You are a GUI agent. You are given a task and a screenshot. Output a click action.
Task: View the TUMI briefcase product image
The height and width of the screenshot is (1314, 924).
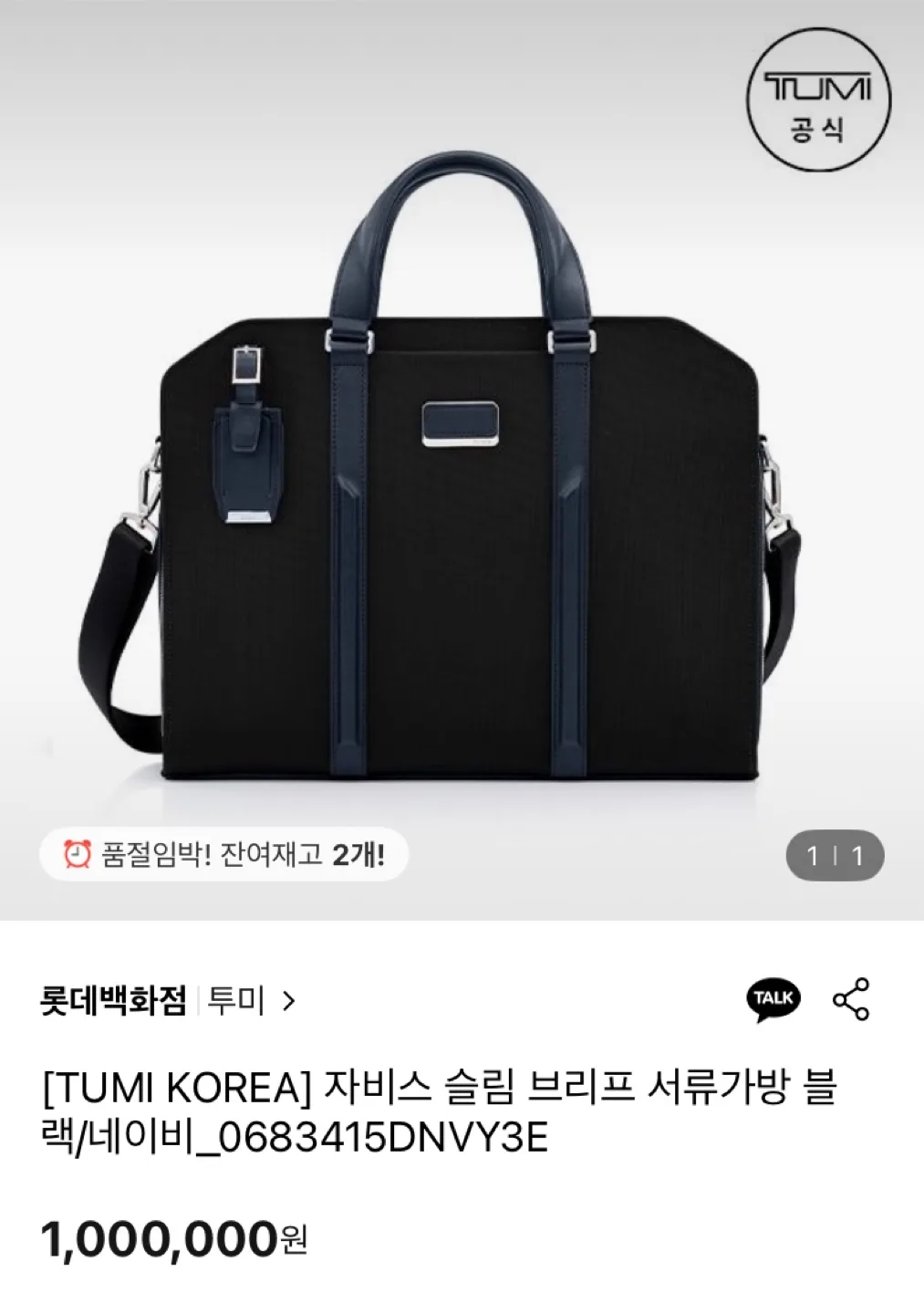click(462, 474)
